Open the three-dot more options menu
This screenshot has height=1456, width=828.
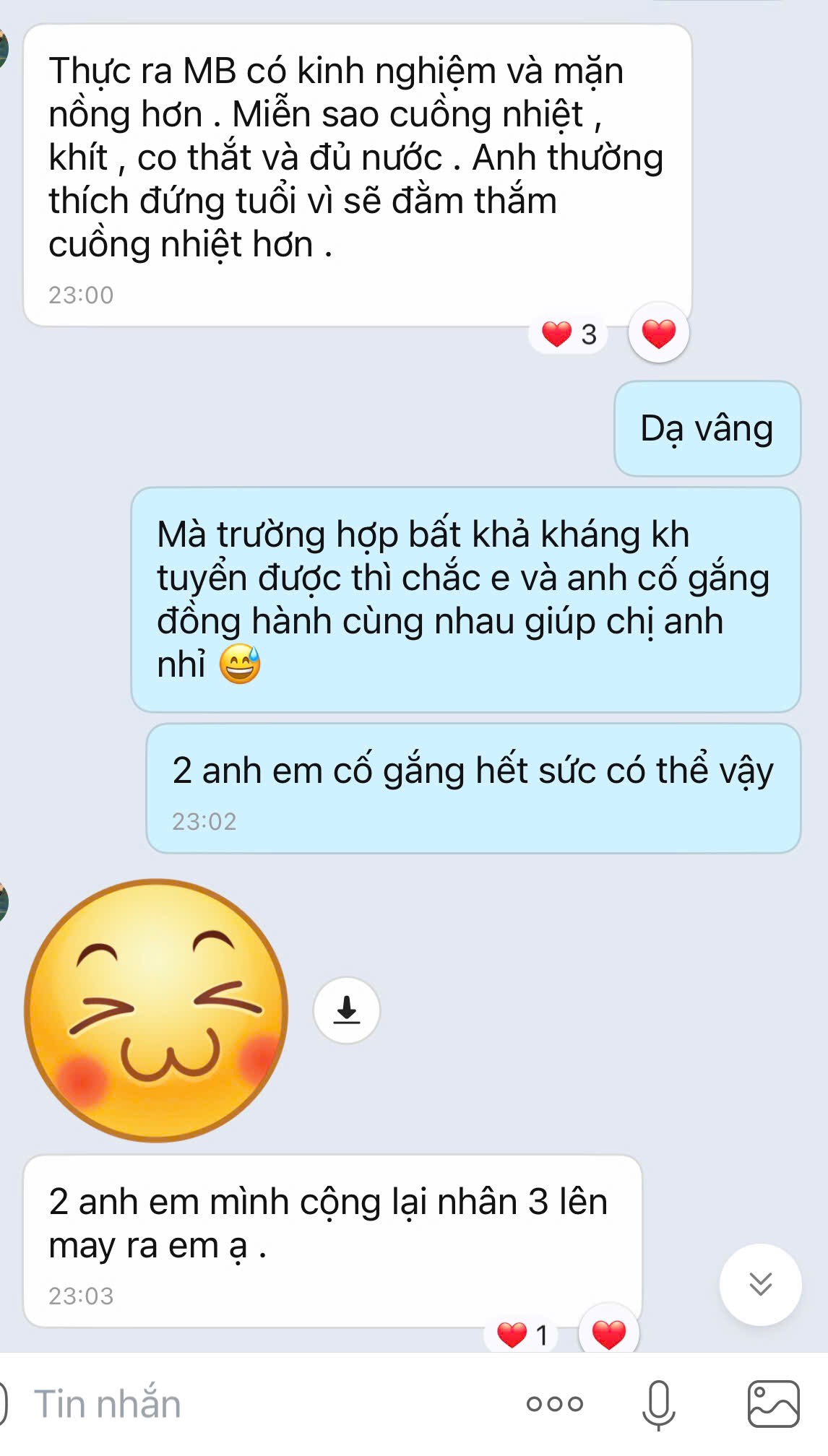pyautogui.click(x=554, y=1404)
